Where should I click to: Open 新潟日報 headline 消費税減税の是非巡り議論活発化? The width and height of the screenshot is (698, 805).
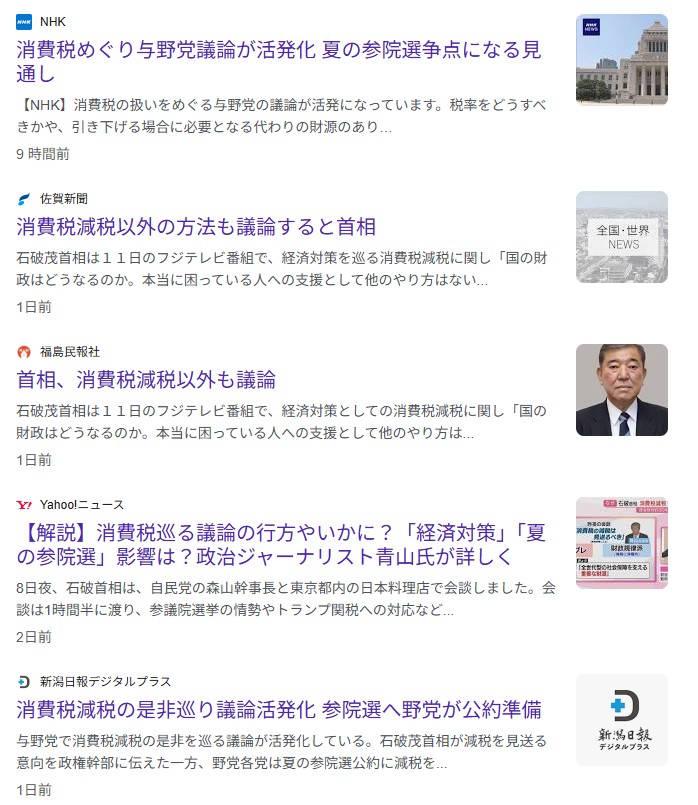(x=278, y=710)
